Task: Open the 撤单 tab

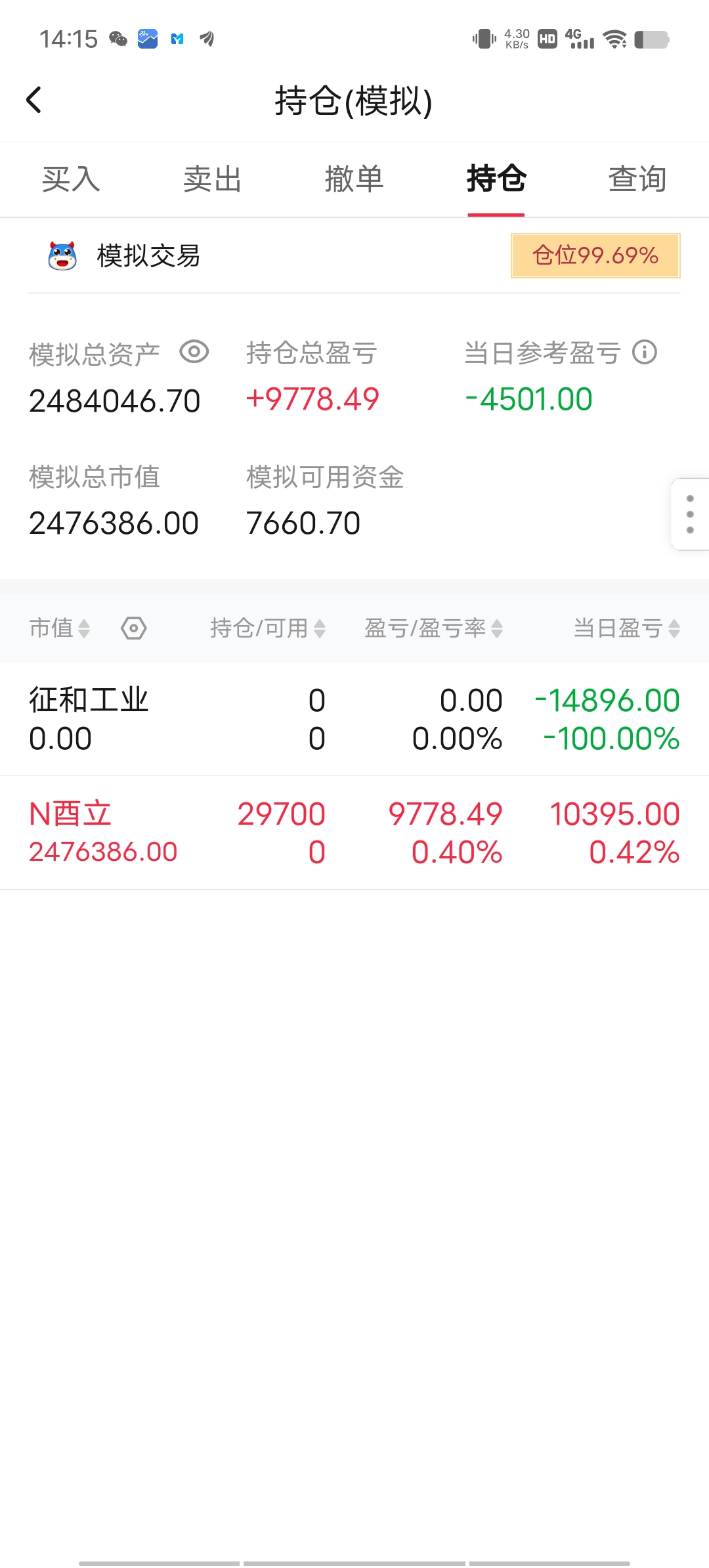Action: point(354,179)
